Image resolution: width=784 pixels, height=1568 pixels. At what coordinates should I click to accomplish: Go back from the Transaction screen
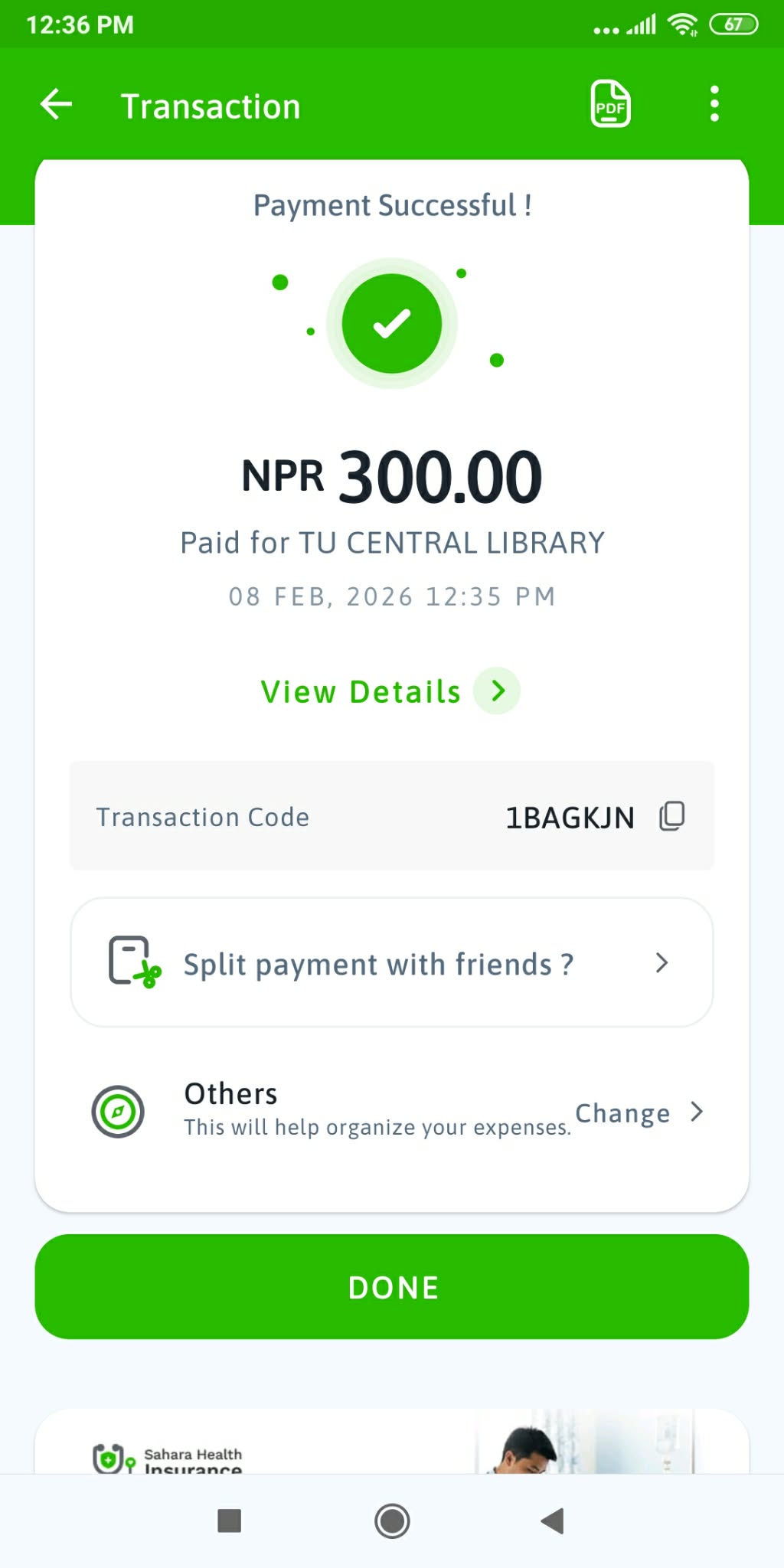click(x=56, y=105)
